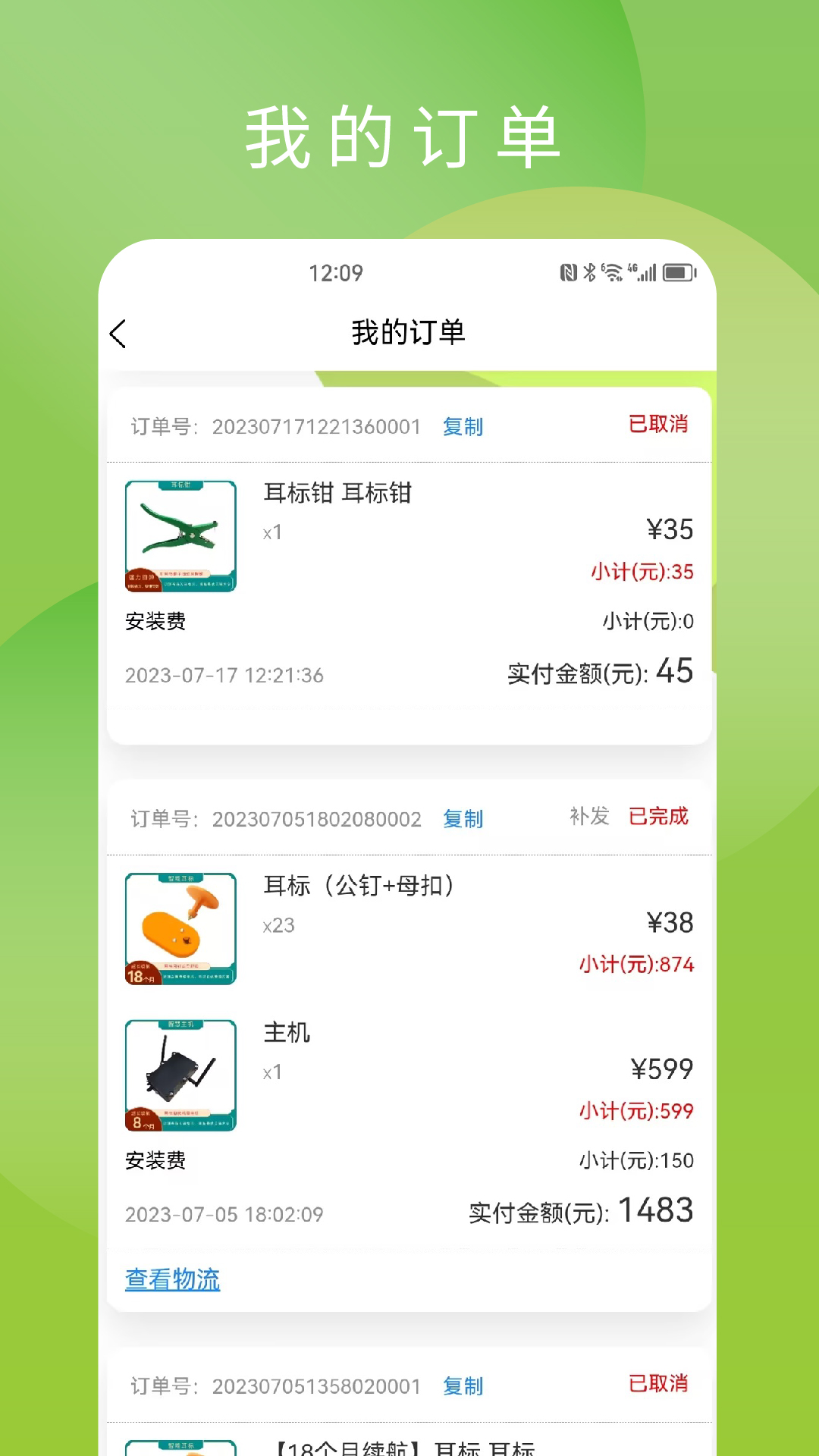
Task: Open 查看物流 to view shipping details
Action: (172, 1279)
